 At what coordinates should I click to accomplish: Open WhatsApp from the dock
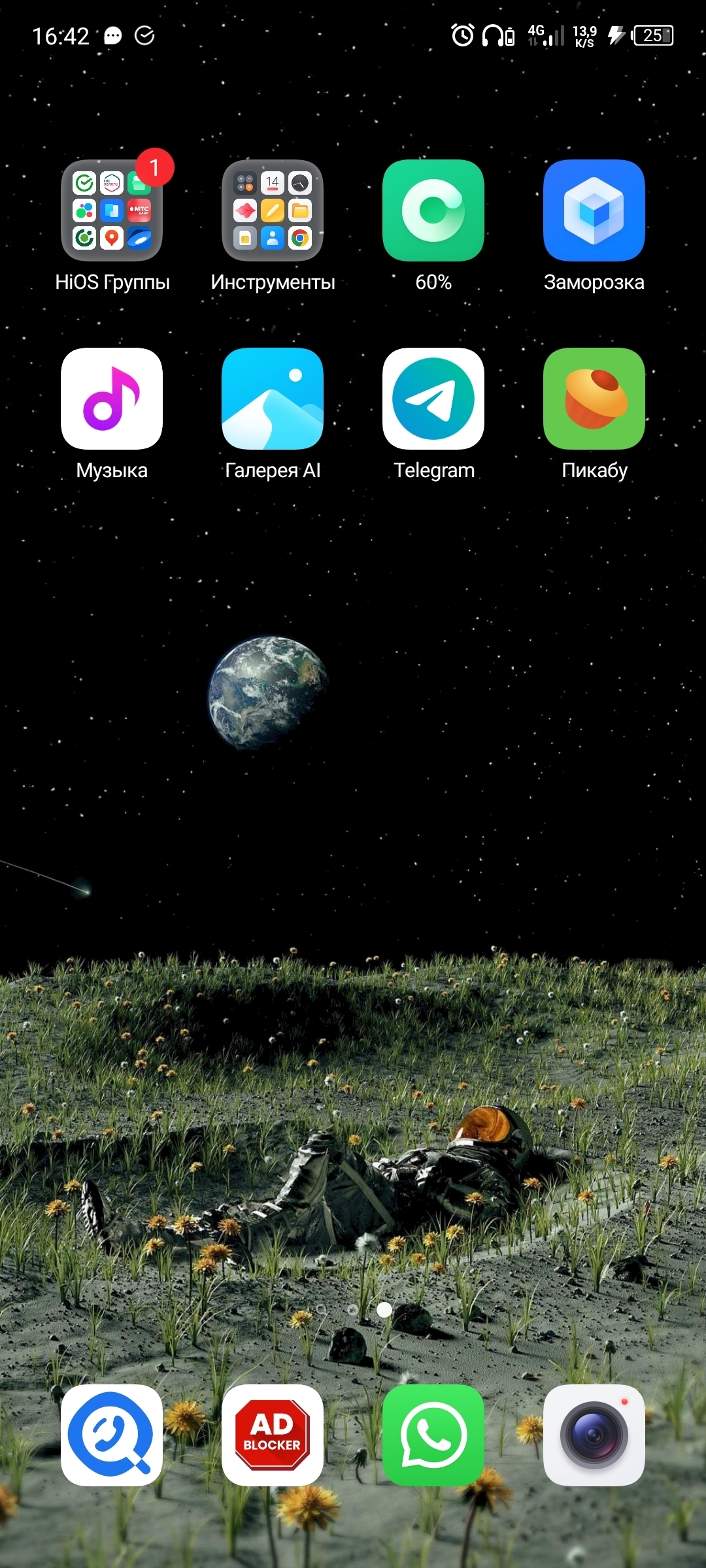coord(433,1435)
